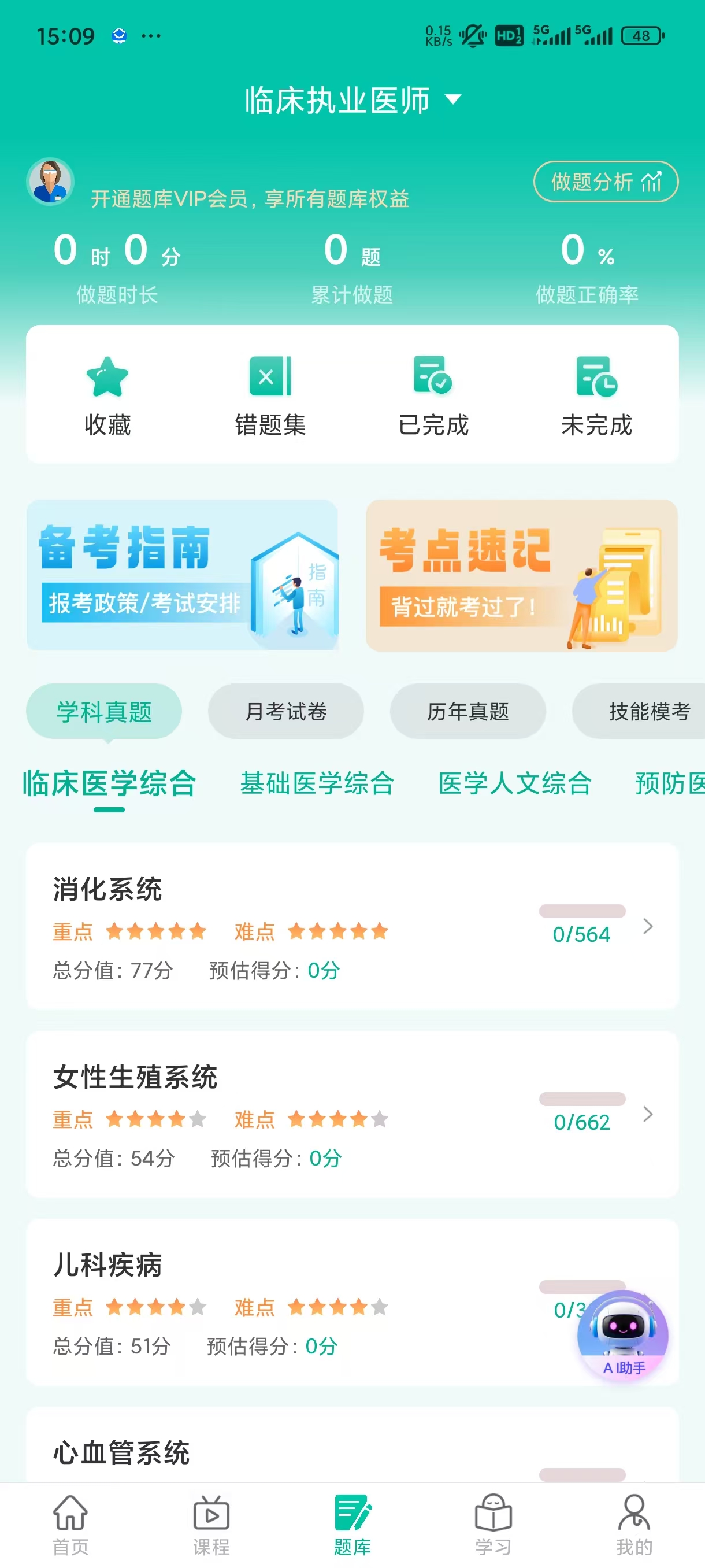705x1568 pixels.
Task: Expand the 女性生殖系统 chapter via its chevron
Action: click(x=648, y=1115)
